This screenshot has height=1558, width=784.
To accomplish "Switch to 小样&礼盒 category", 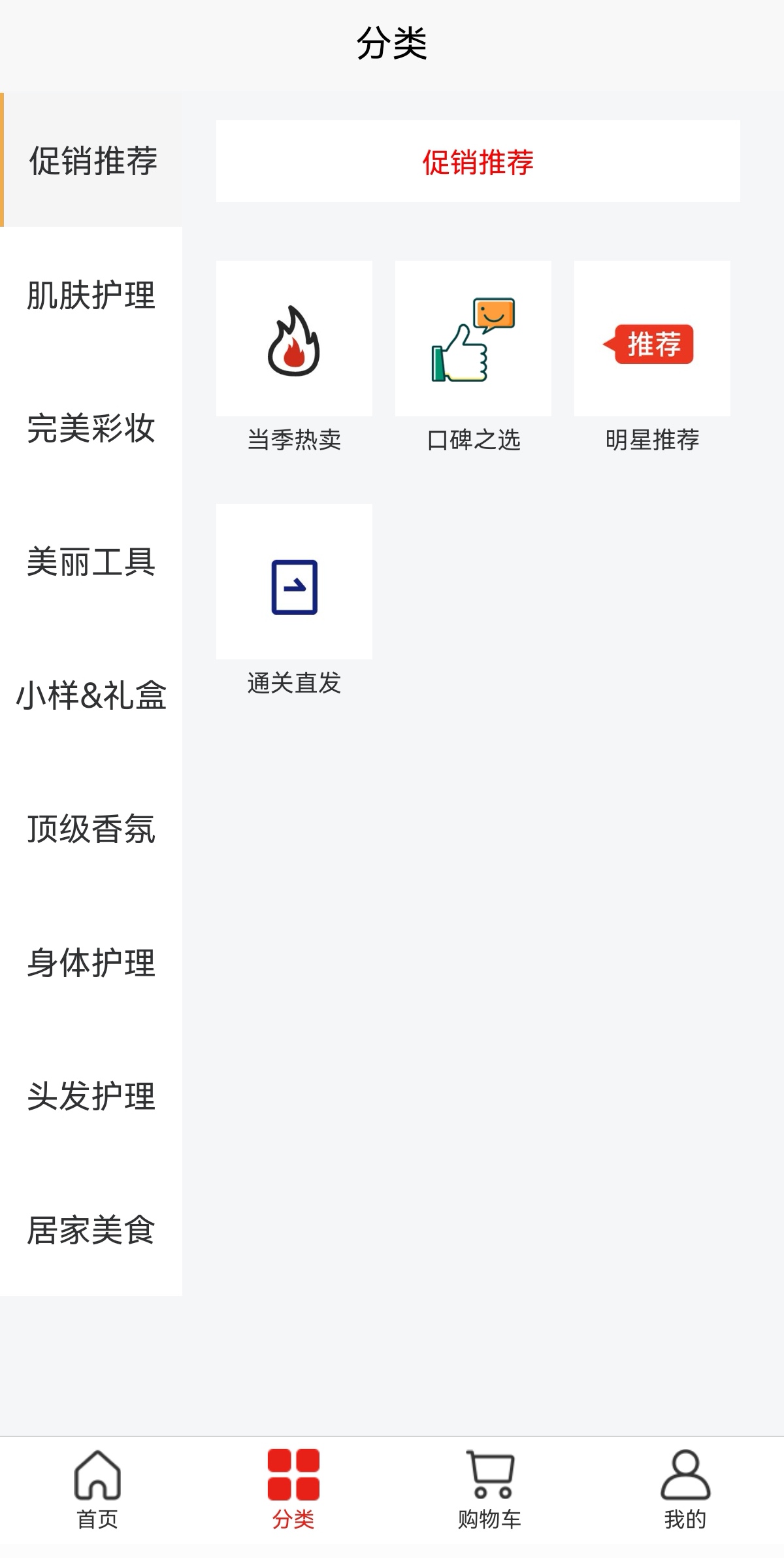I will [91, 695].
